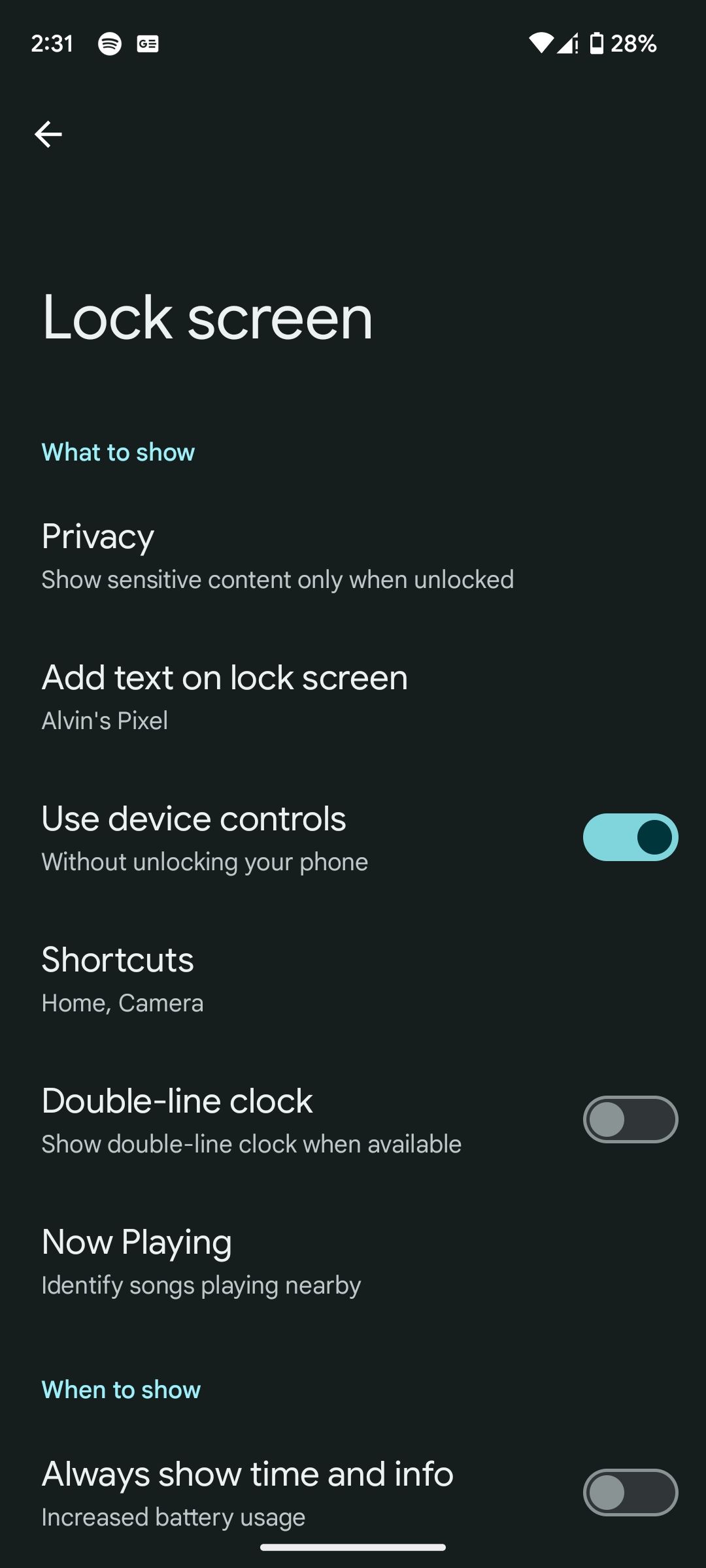Go back from Lock screen settings

48,135
